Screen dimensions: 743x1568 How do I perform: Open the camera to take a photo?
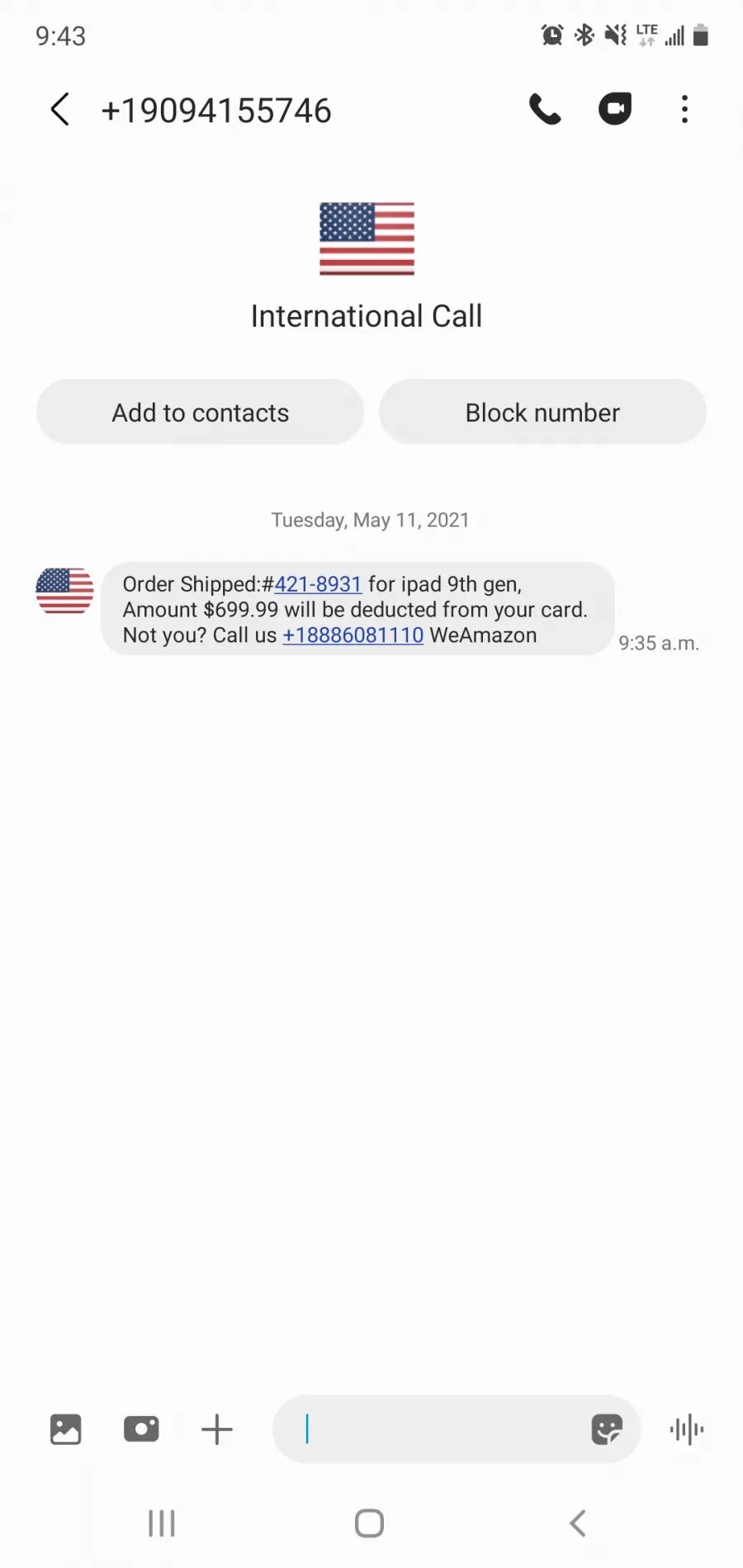(x=141, y=1429)
